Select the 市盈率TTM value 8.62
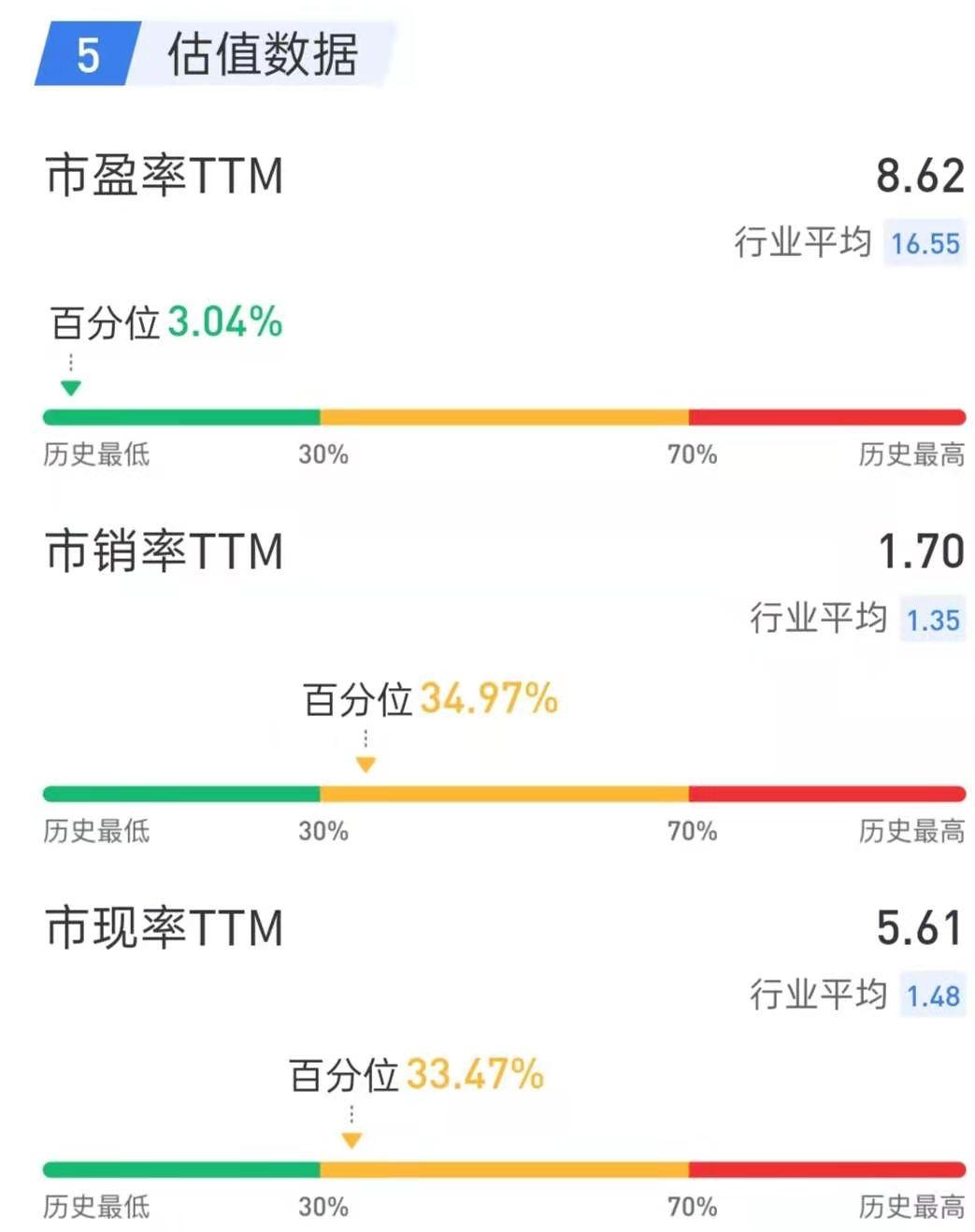 919,175
